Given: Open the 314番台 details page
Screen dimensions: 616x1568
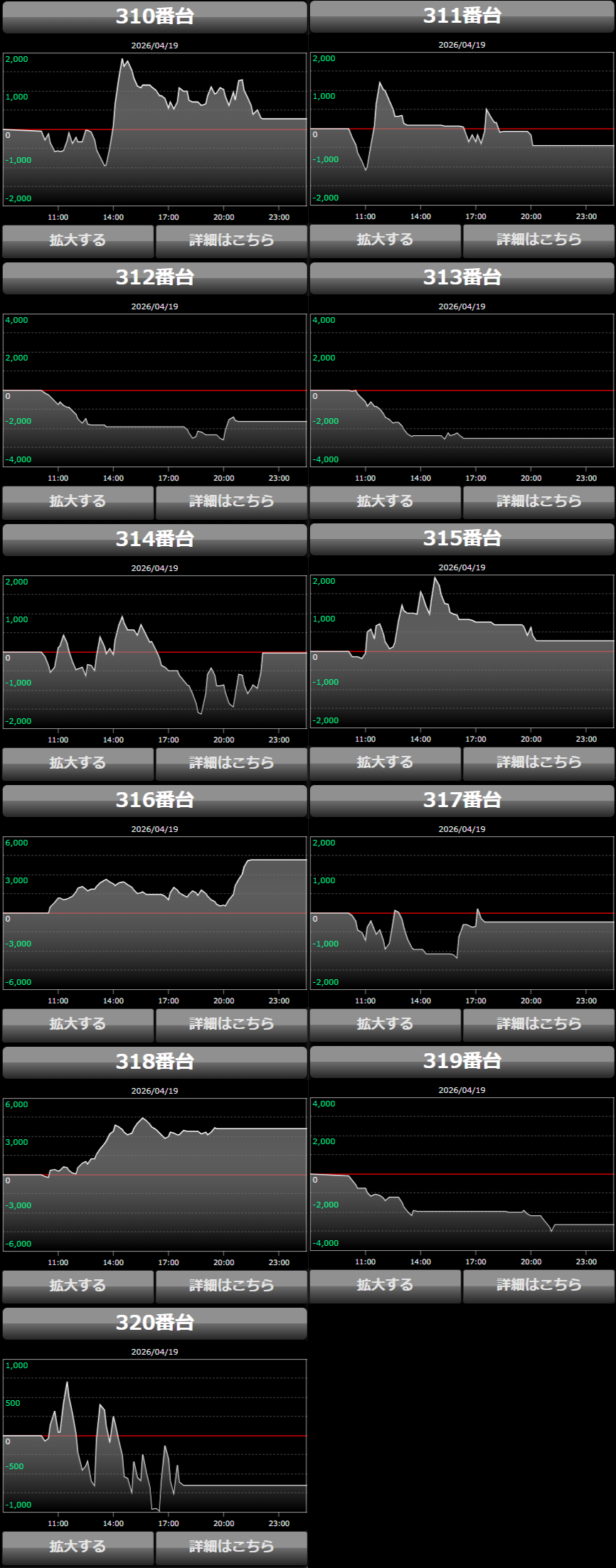Looking at the screenshot, I should [x=231, y=763].
